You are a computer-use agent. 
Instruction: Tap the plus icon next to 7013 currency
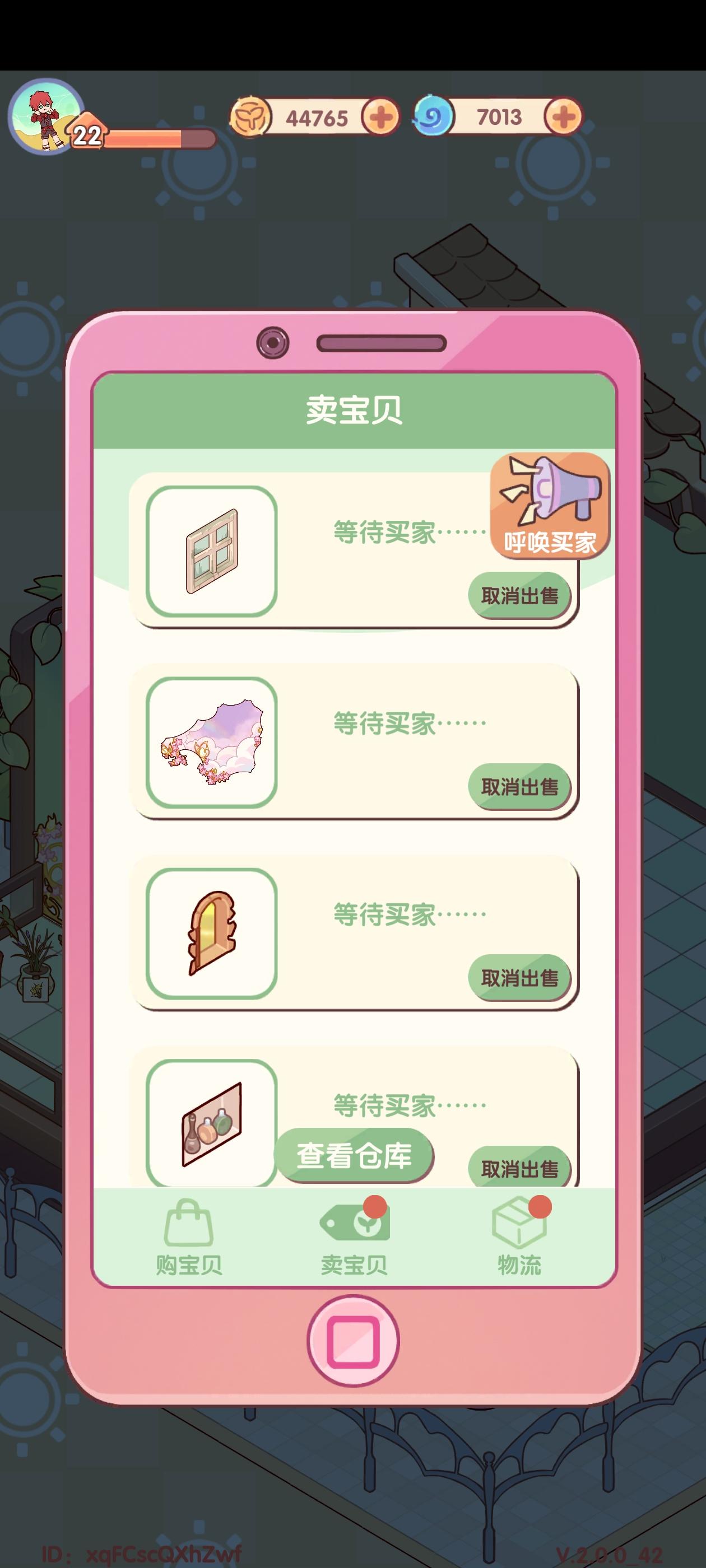565,118
